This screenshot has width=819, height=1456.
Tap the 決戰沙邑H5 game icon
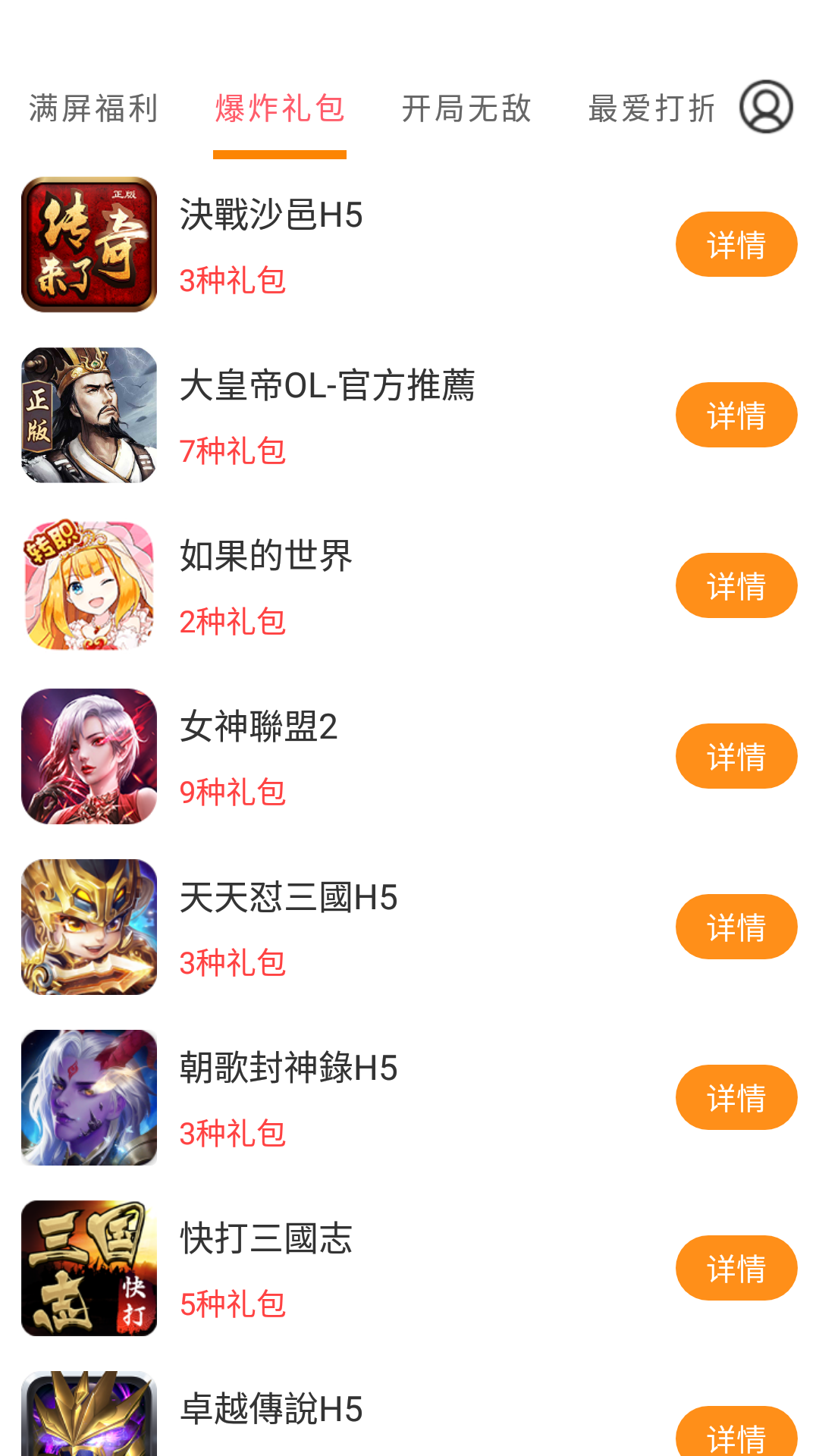(x=89, y=243)
